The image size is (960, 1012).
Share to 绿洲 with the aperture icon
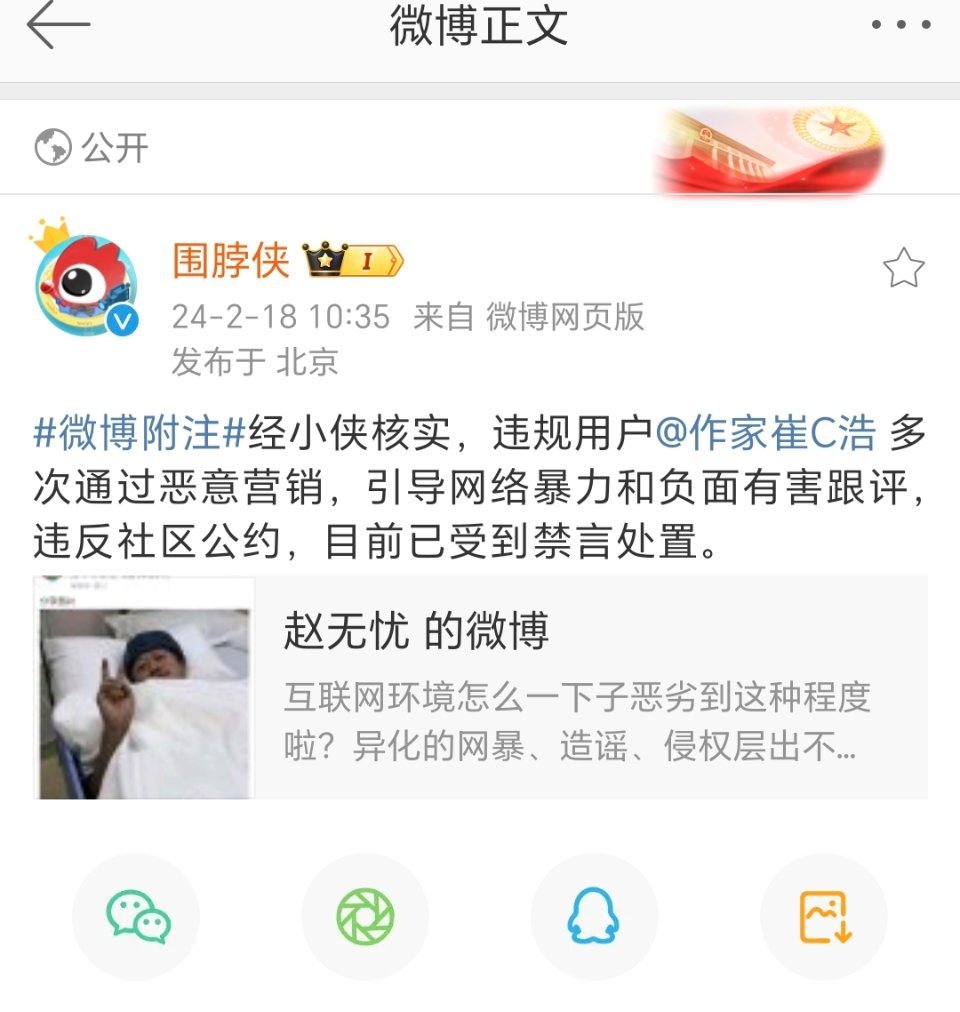coord(366,915)
